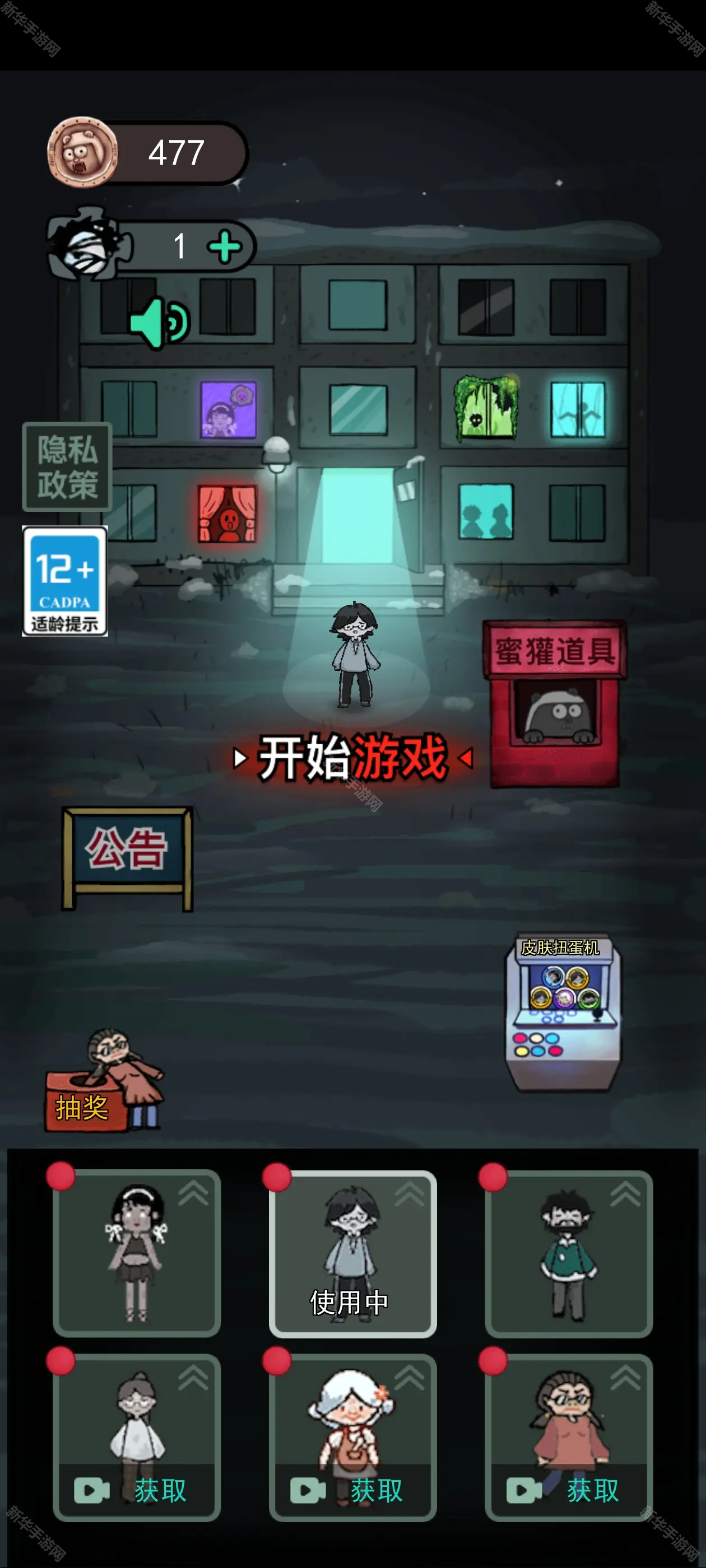This screenshot has height=1568, width=706.
Task: Select the bearded man in green sweater
Action: coord(568,1253)
